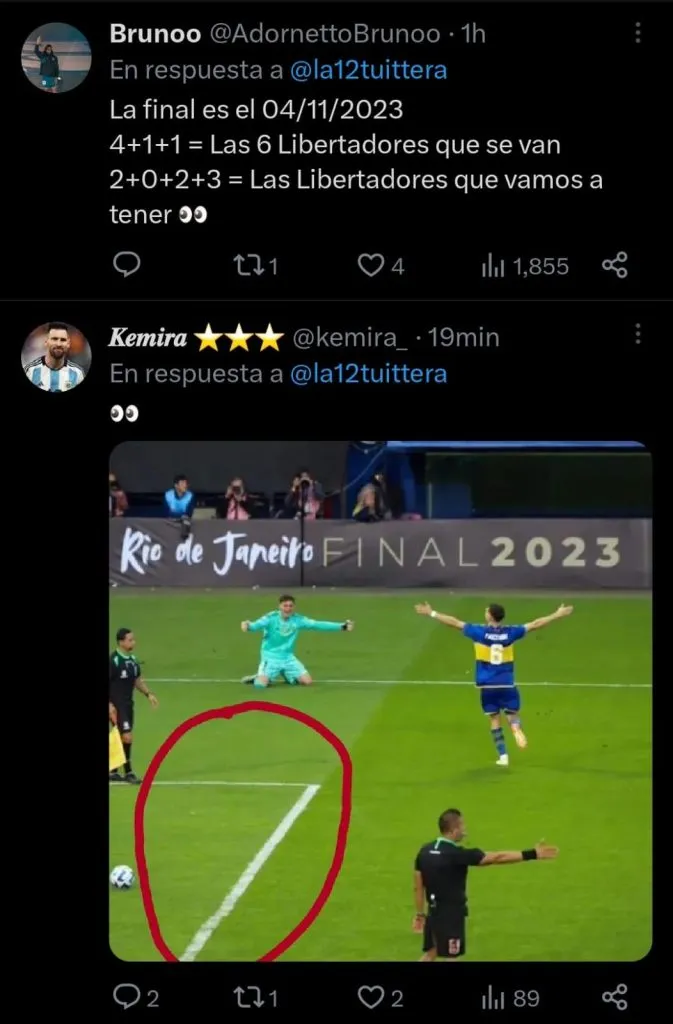
Task: Like Brunoo's tweet
Action: pos(371,265)
